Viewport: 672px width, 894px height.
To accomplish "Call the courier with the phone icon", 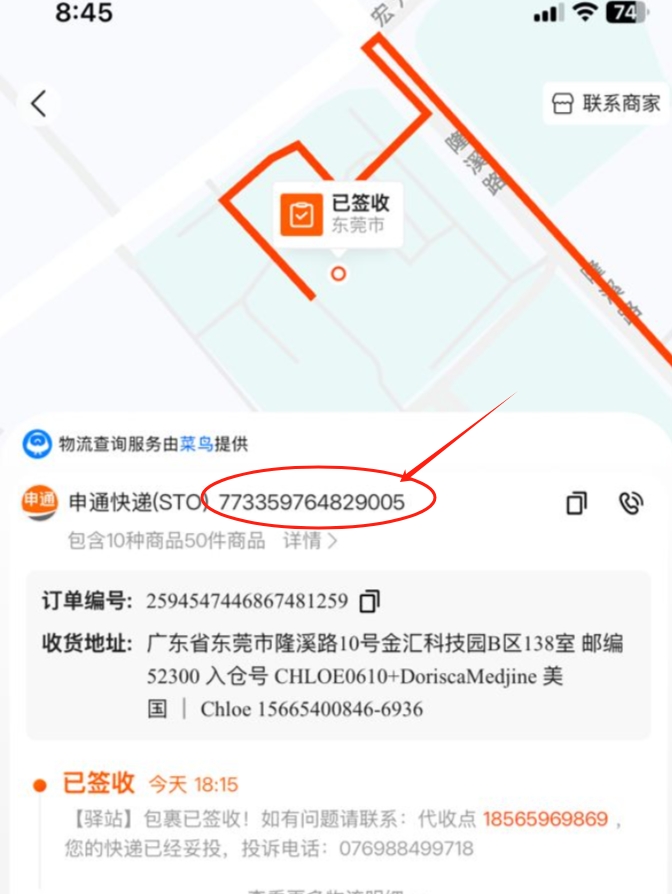I will click(x=631, y=503).
